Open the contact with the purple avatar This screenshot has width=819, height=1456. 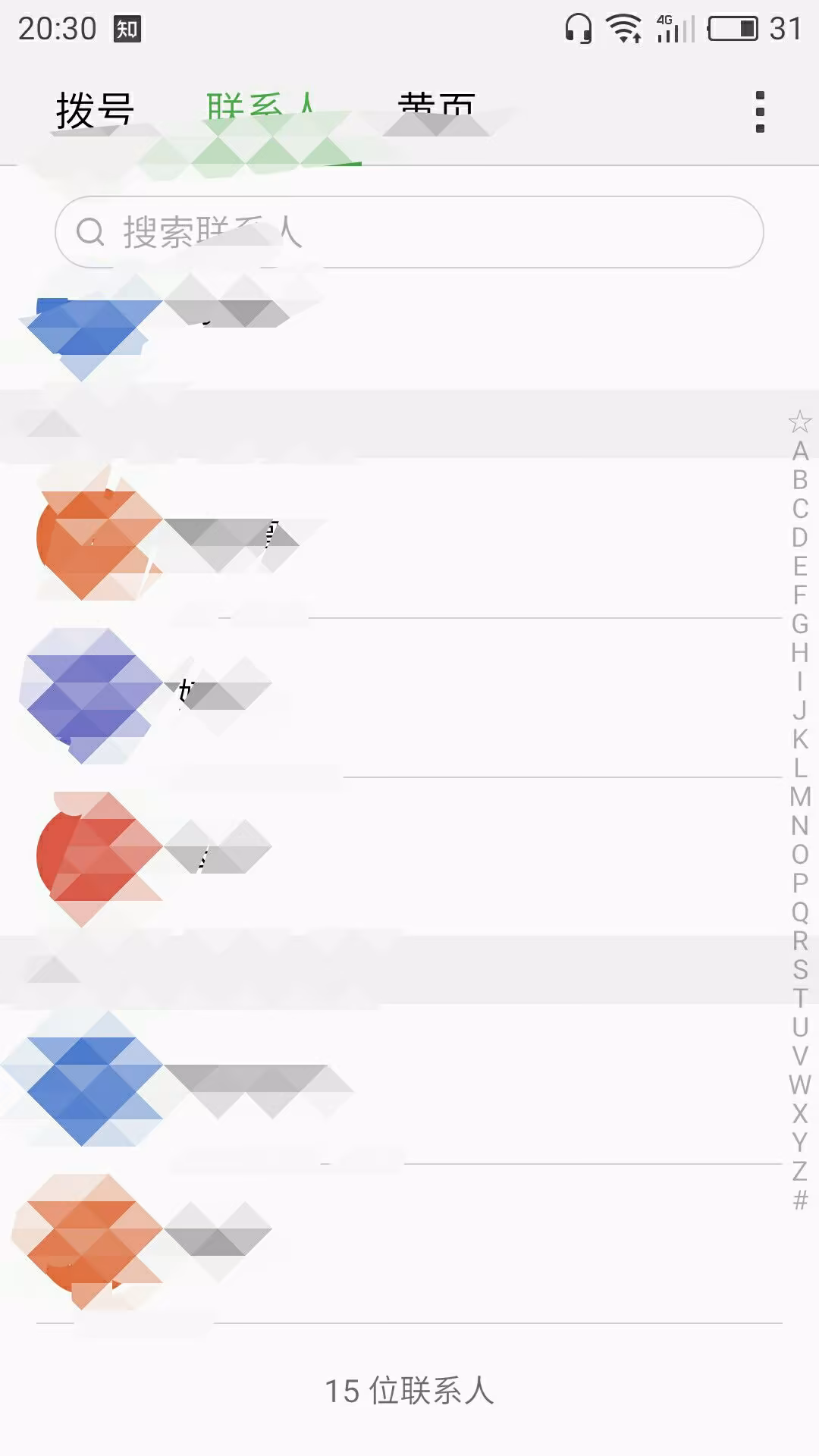point(409,696)
